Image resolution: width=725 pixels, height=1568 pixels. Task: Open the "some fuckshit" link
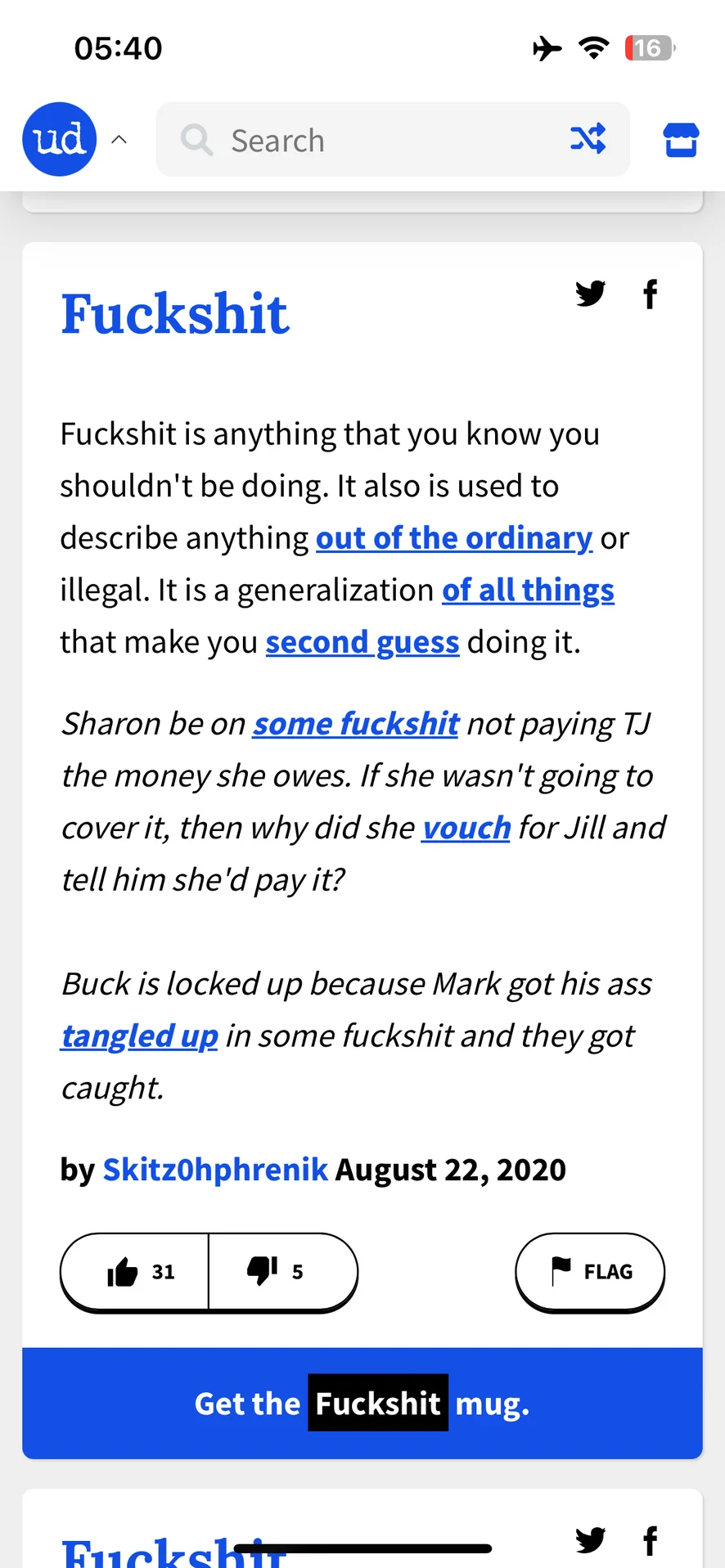355,724
